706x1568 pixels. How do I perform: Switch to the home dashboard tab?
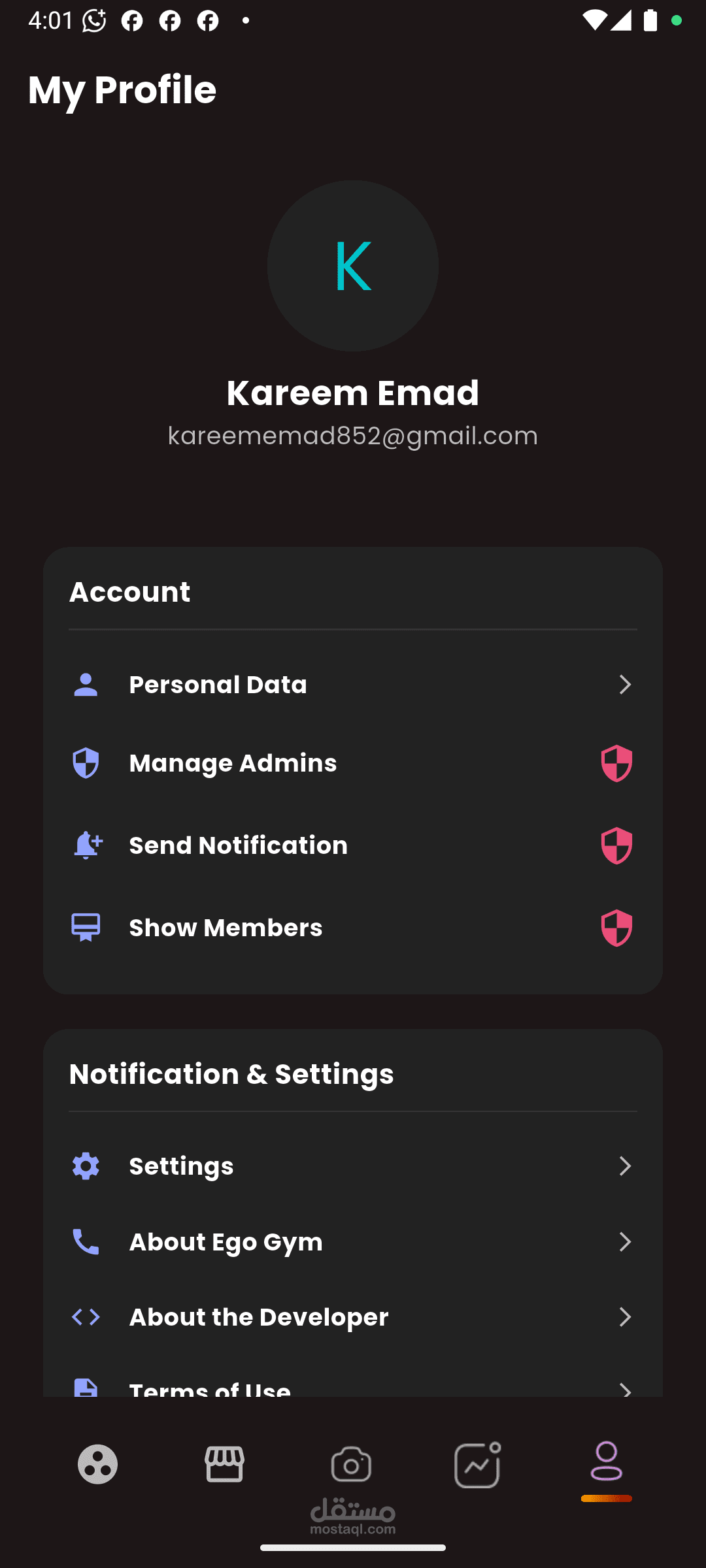(x=98, y=1464)
